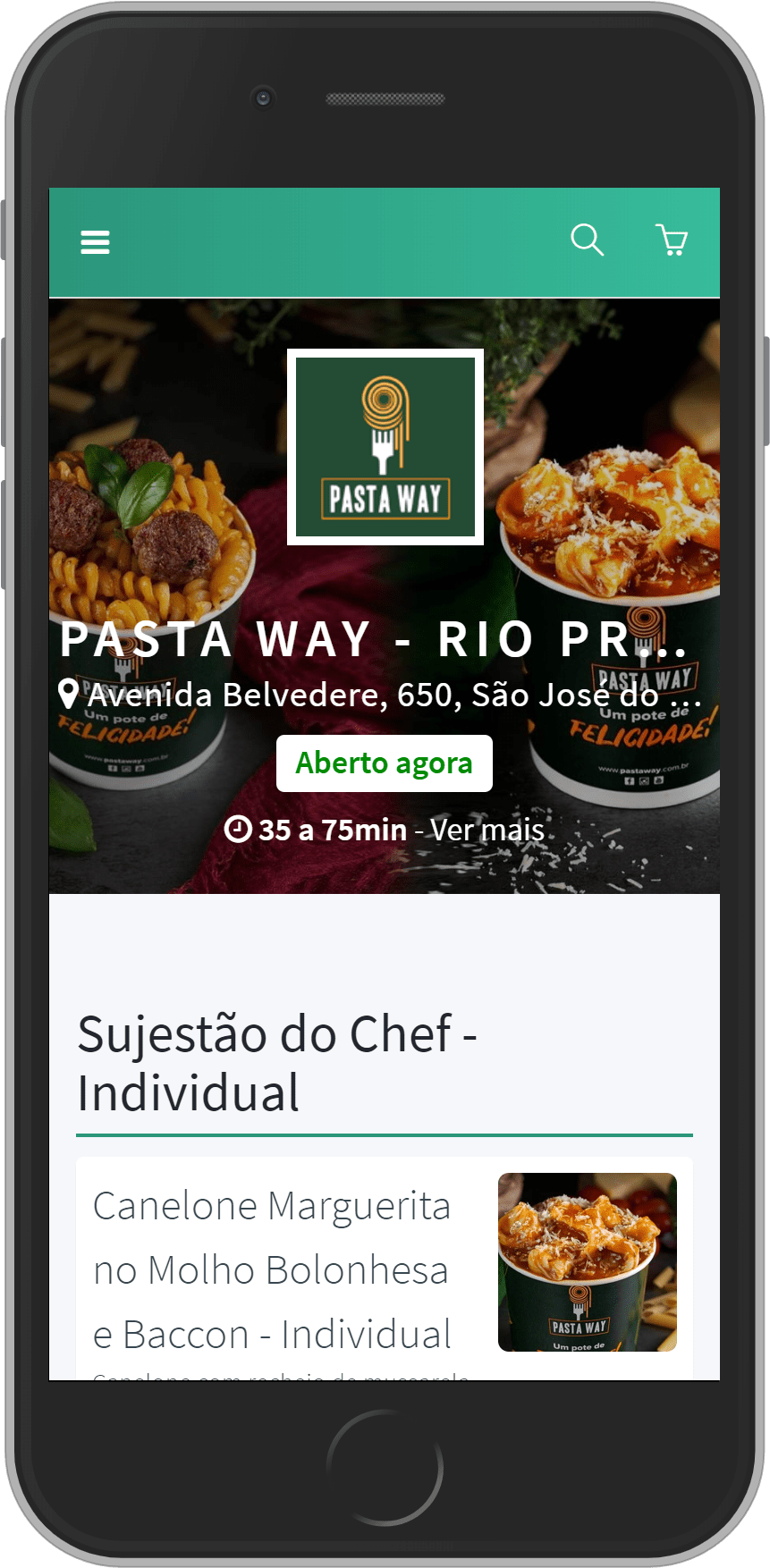Tap the cart icon at top right

(672, 240)
